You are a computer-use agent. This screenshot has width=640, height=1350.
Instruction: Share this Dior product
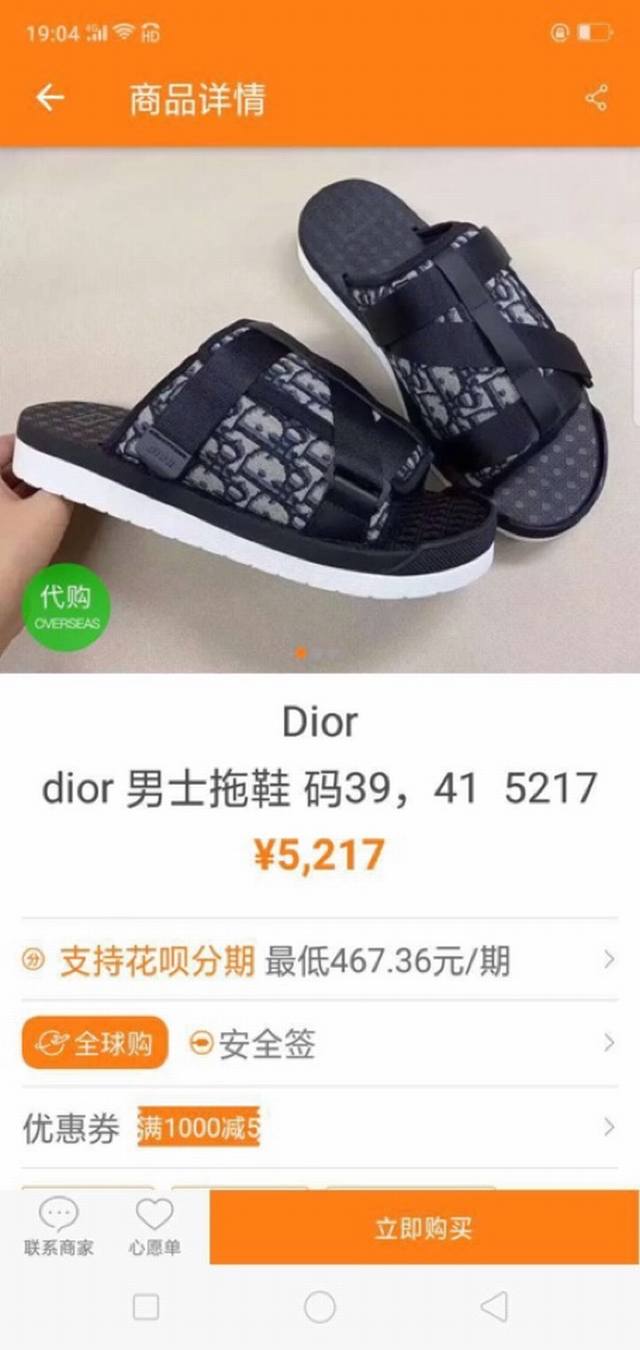click(596, 98)
